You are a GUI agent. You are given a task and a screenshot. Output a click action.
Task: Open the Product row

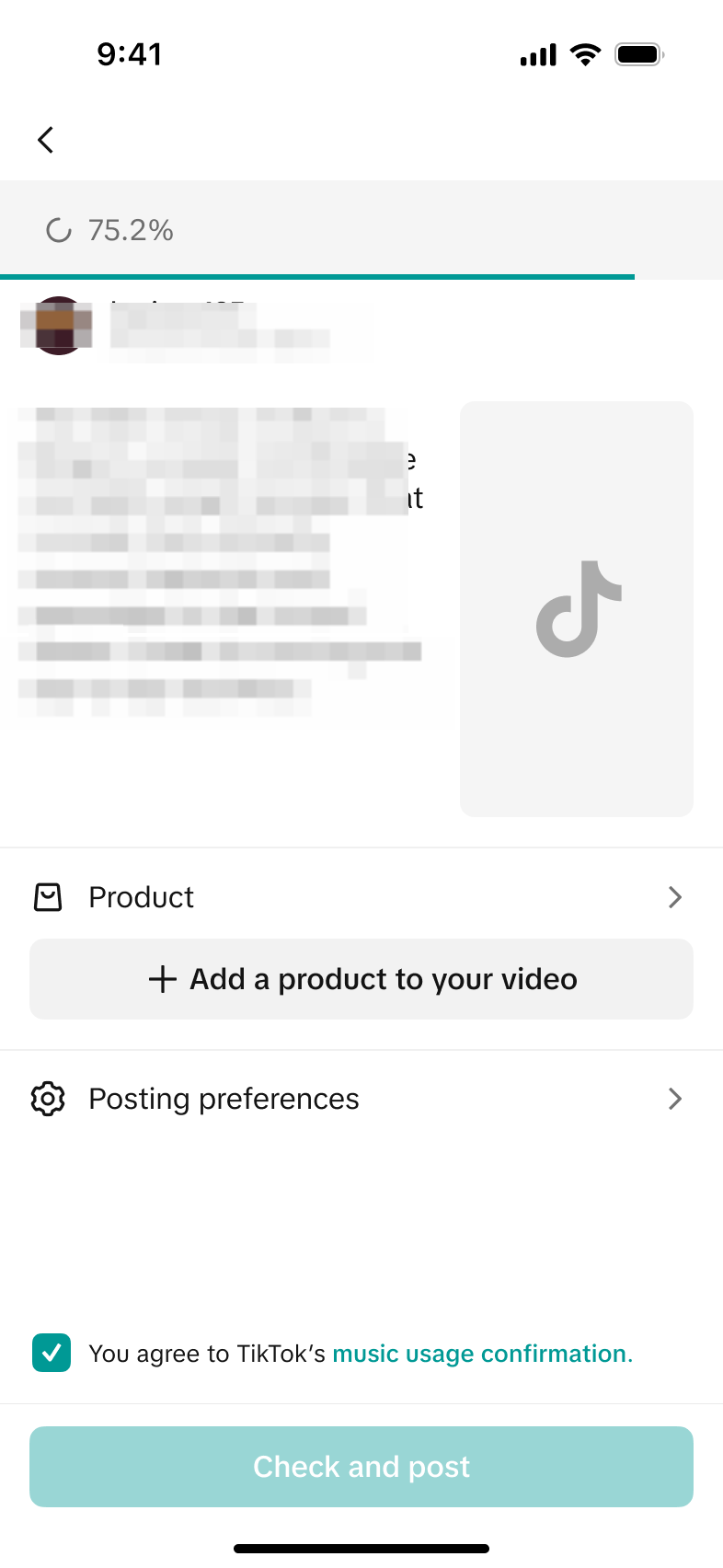(x=361, y=897)
